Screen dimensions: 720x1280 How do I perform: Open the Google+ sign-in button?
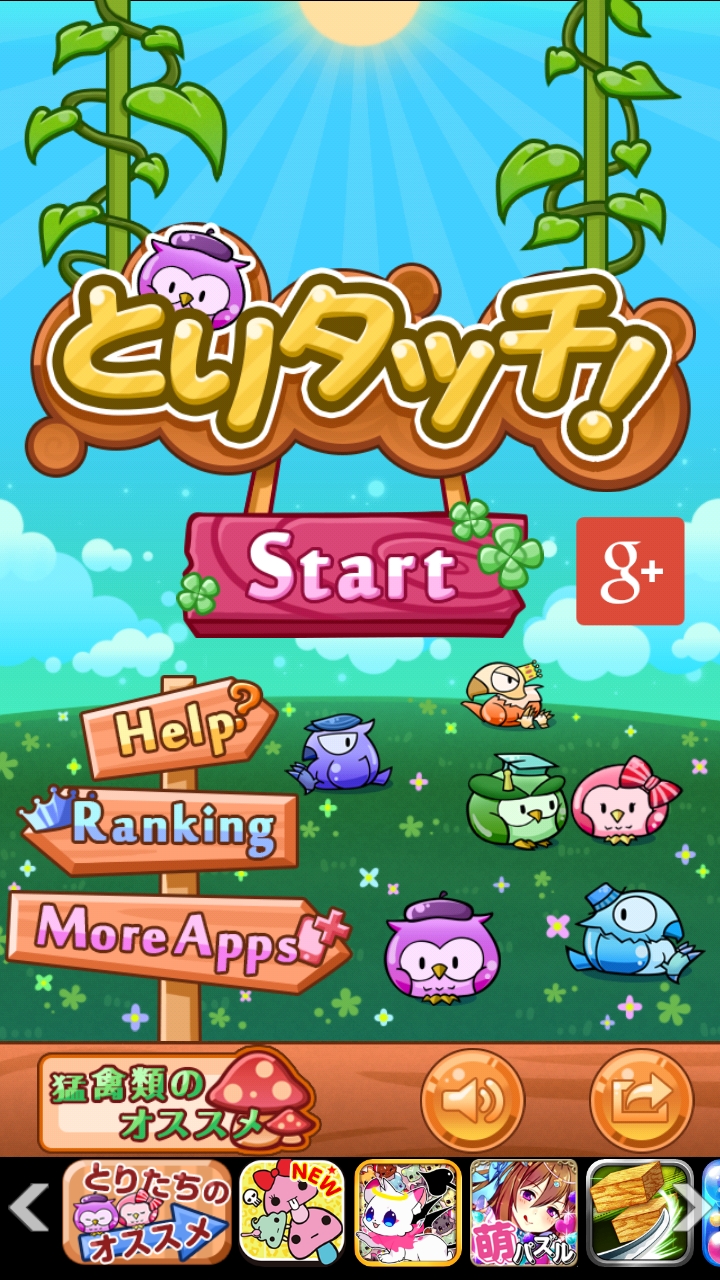coord(630,571)
